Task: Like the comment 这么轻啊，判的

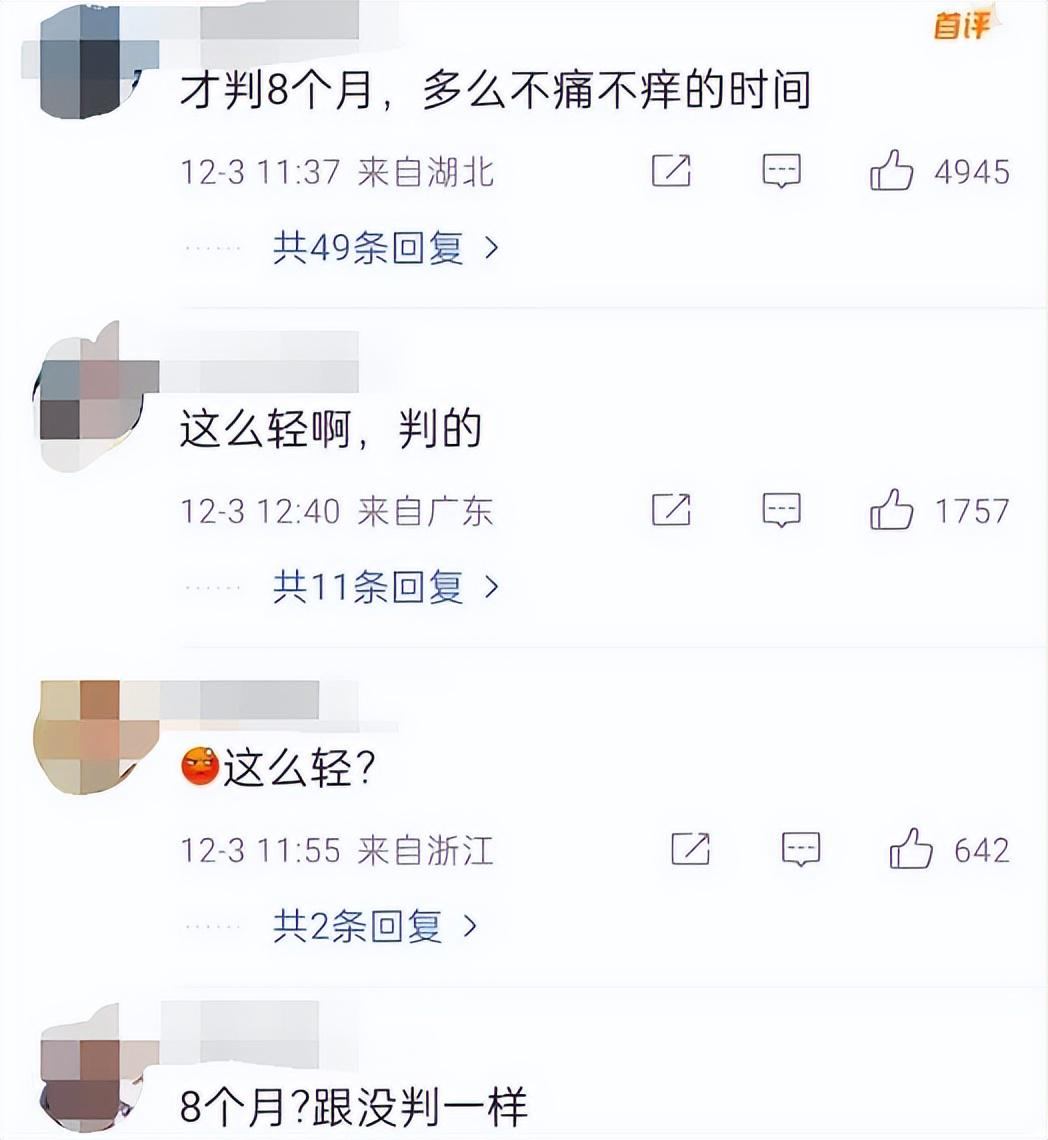Action: pyautogui.click(x=891, y=511)
